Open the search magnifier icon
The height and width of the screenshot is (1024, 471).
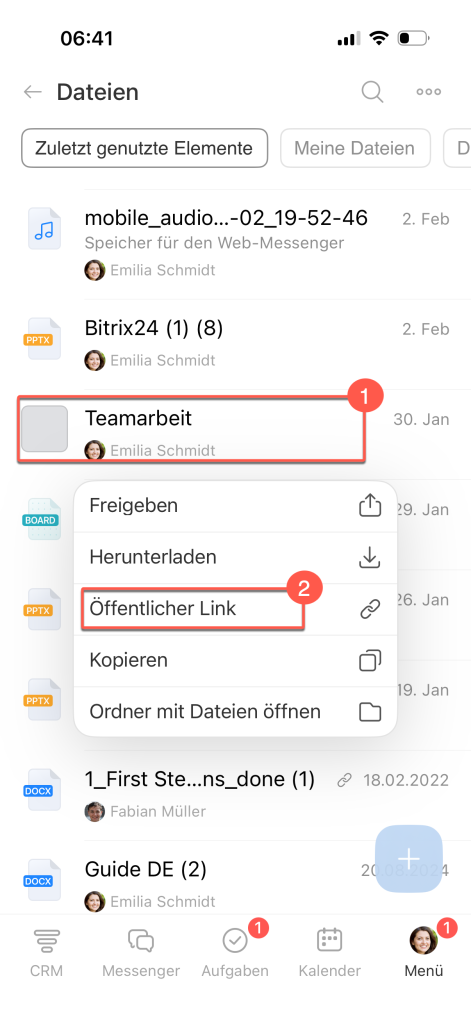coord(372,92)
